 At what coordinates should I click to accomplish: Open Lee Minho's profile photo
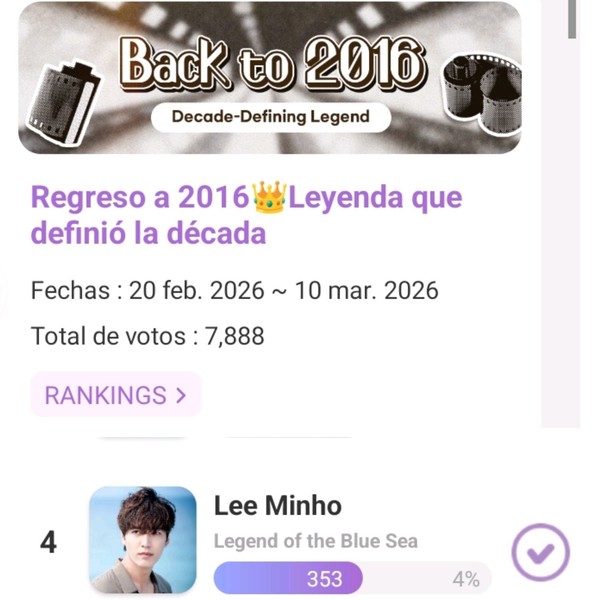tap(143, 540)
